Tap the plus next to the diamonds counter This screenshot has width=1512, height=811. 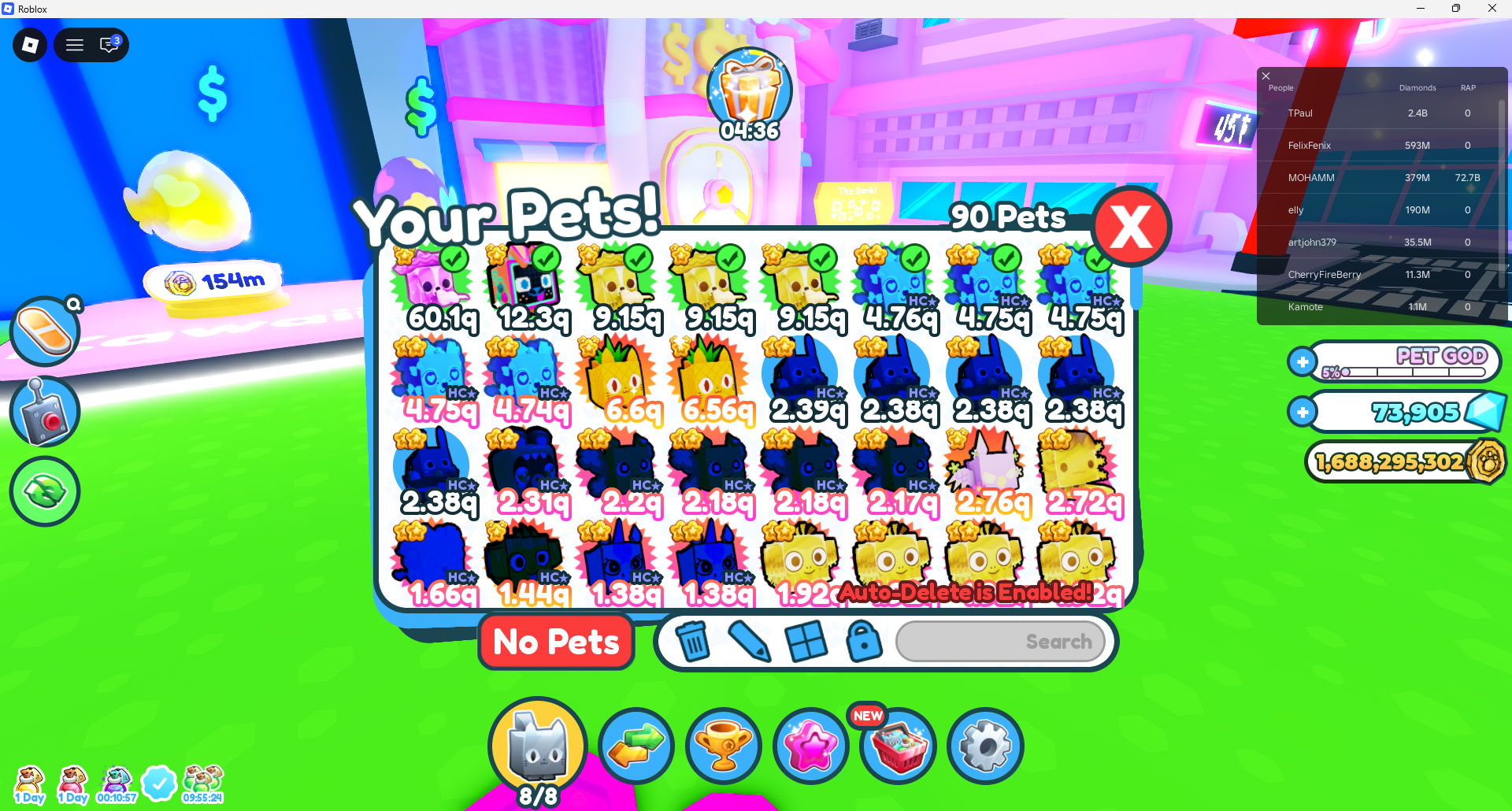[1303, 412]
